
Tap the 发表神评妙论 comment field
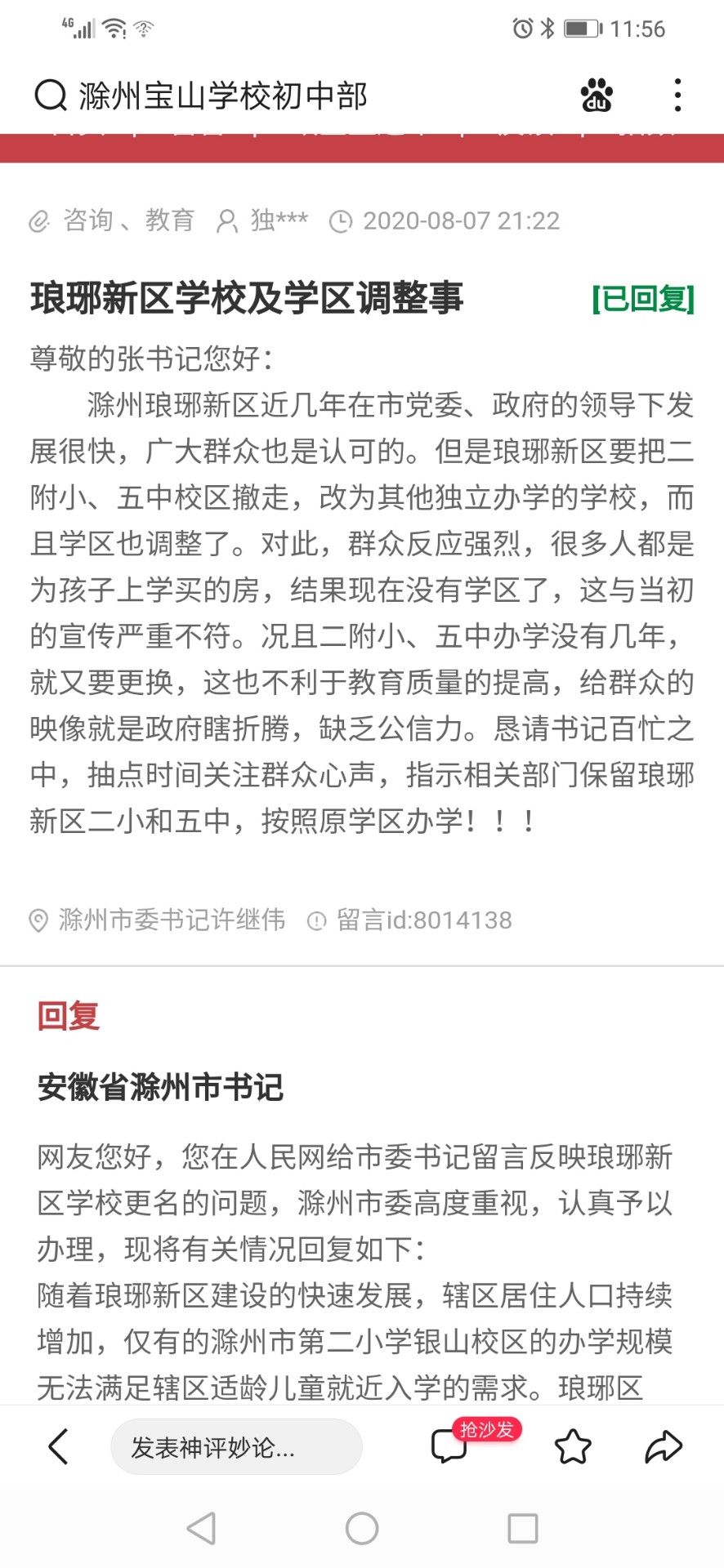coord(236,1447)
